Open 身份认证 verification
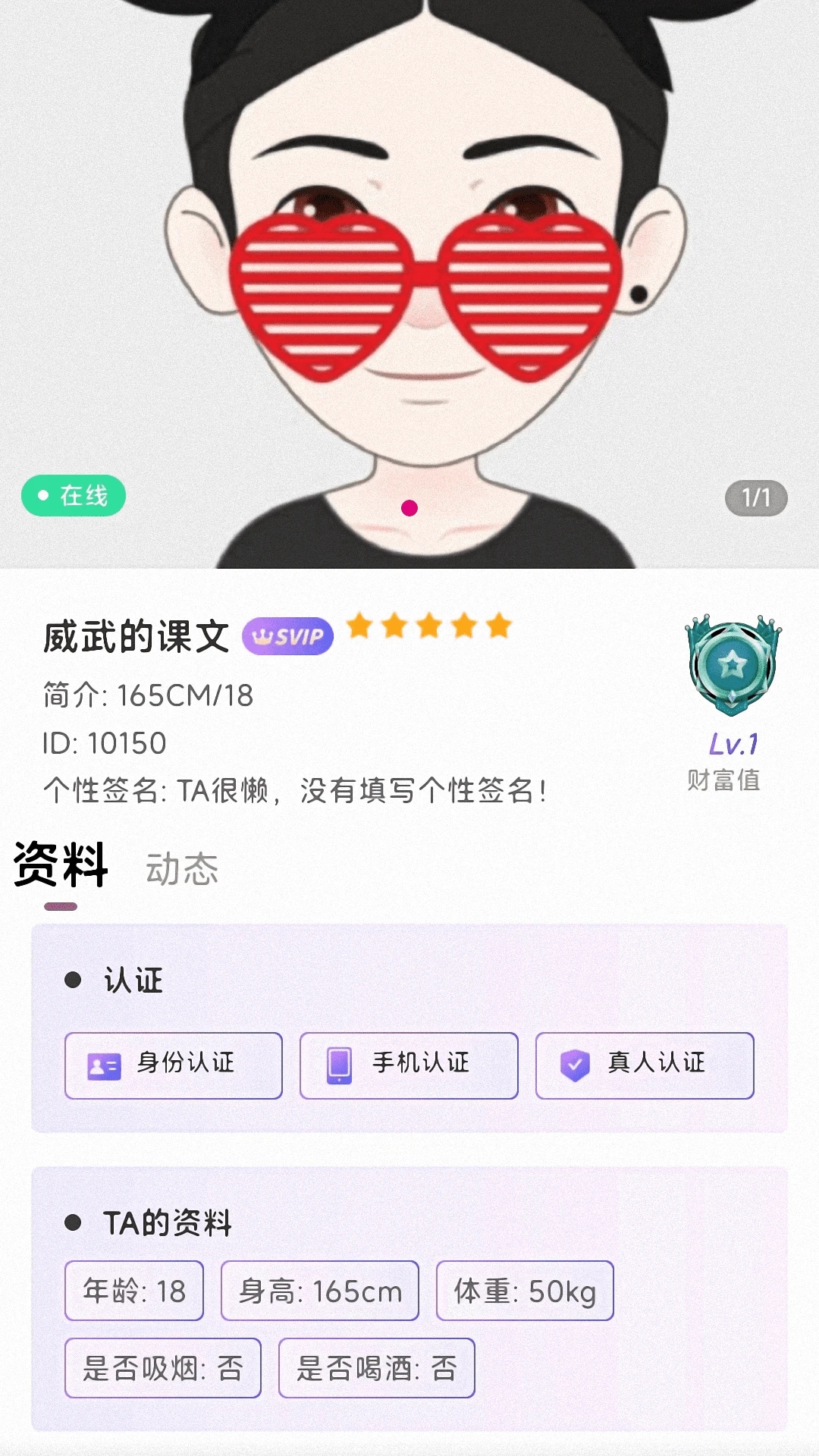 click(x=173, y=1065)
